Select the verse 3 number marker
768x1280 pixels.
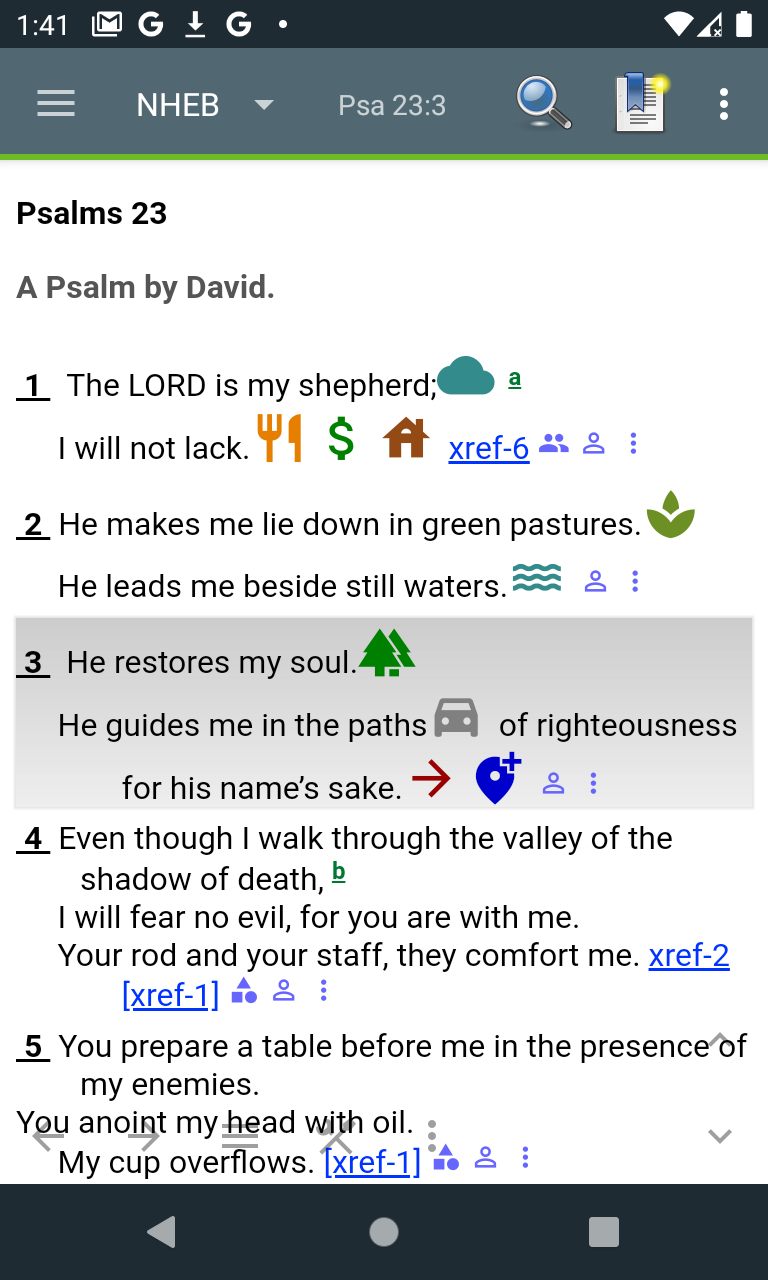[34, 662]
